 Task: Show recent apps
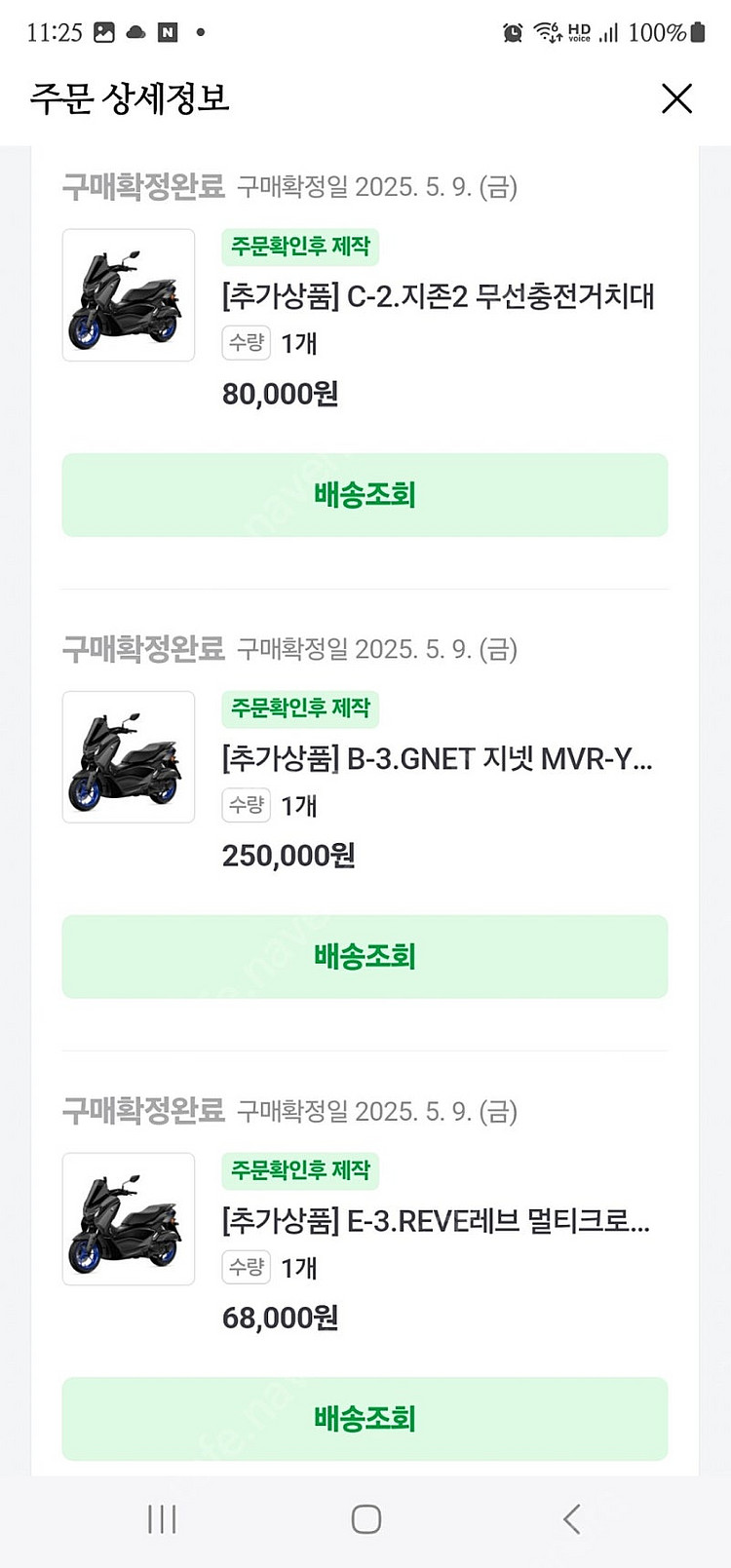click(x=162, y=1518)
